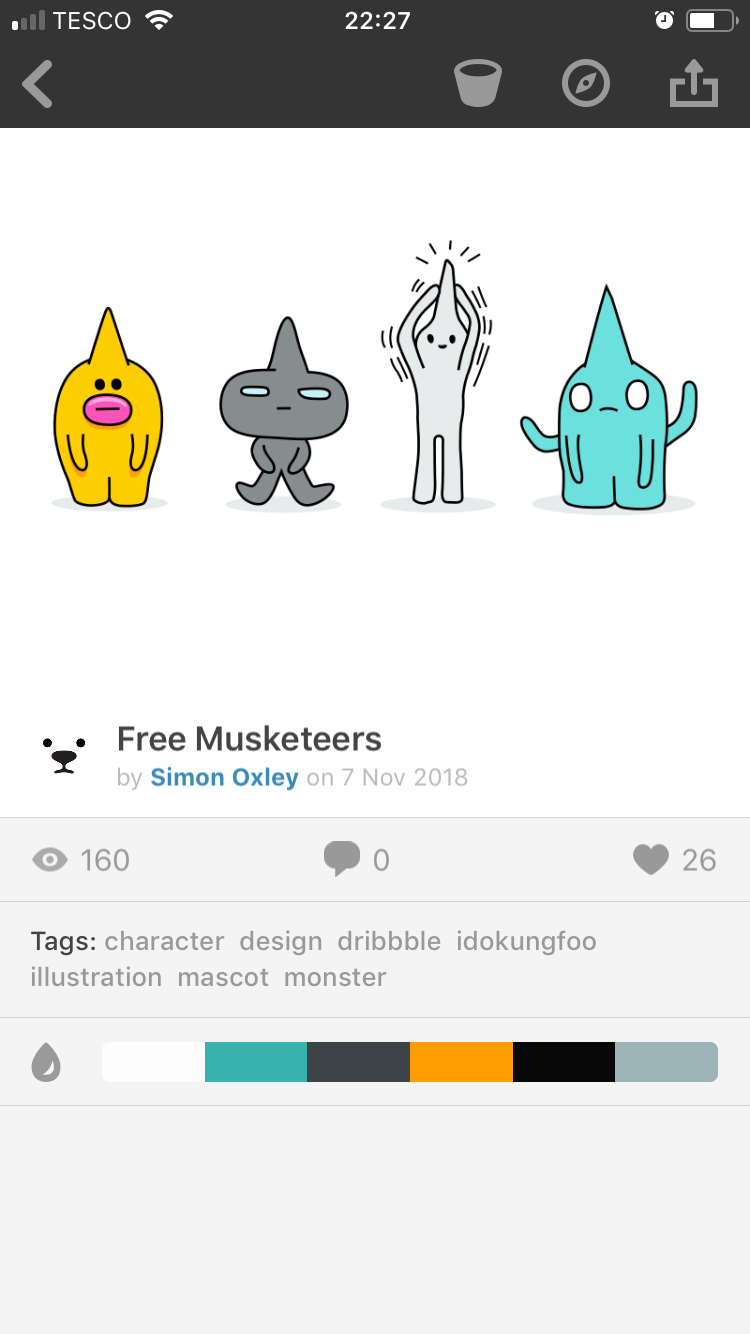View the comments on this shot

coord(356,859)
